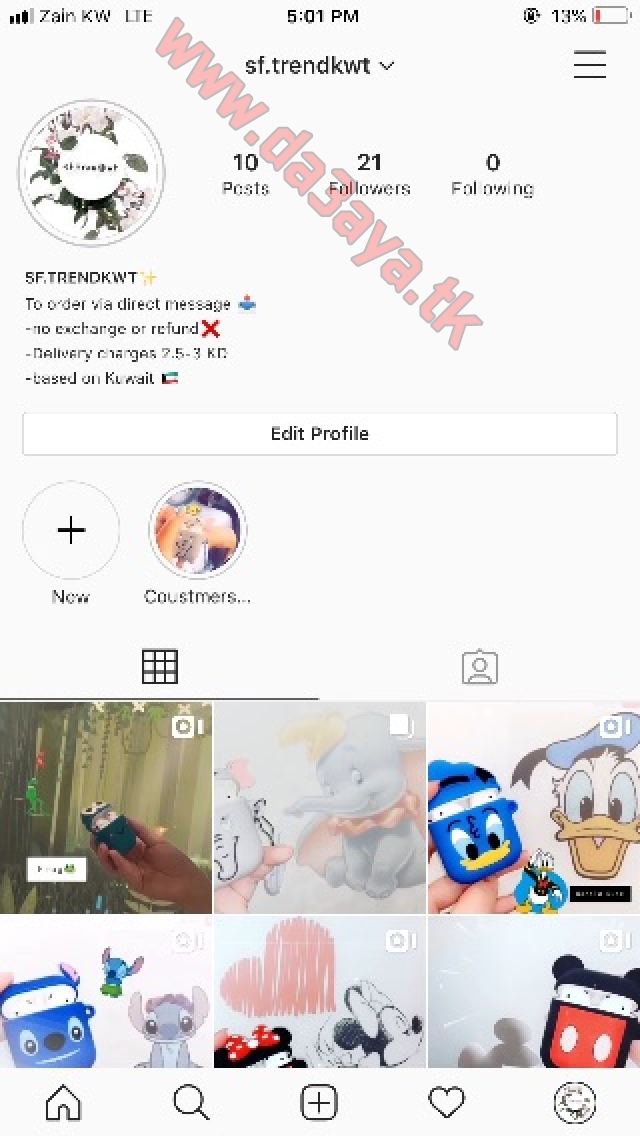The image size is (640, 1136).
Task: Create a new post
Action: (x=319, y=1102)
